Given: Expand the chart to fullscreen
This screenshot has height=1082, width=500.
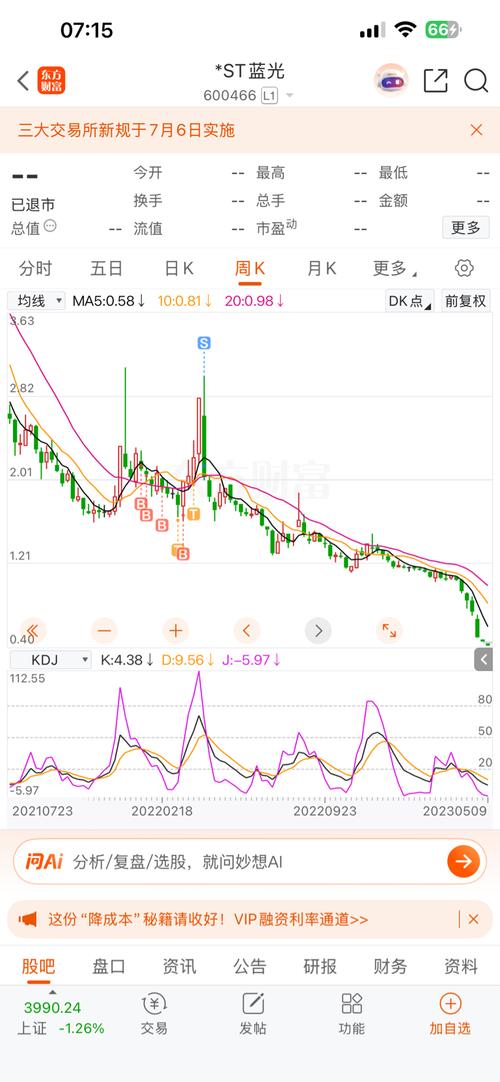Looking at the screenshot, I should 389,630.
